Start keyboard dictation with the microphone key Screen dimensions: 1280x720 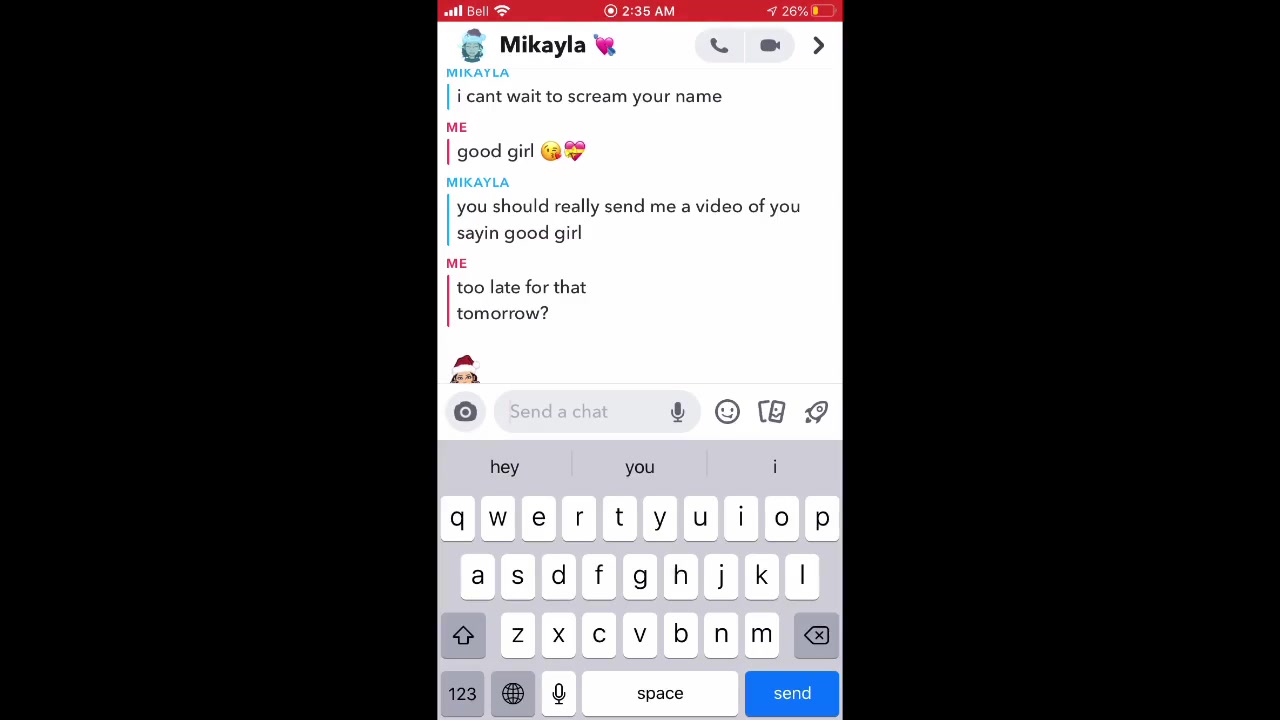559,693
